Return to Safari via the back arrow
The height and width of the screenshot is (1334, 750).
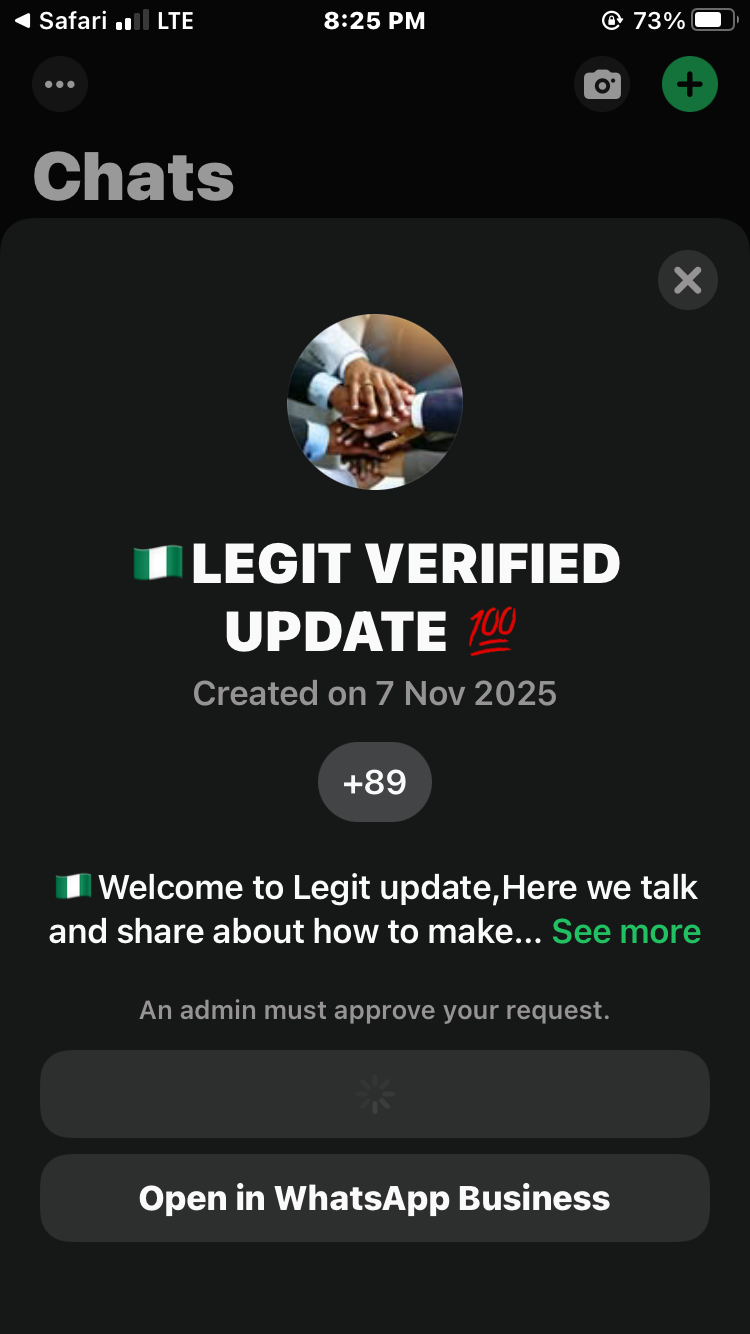[x=60, y=20]
